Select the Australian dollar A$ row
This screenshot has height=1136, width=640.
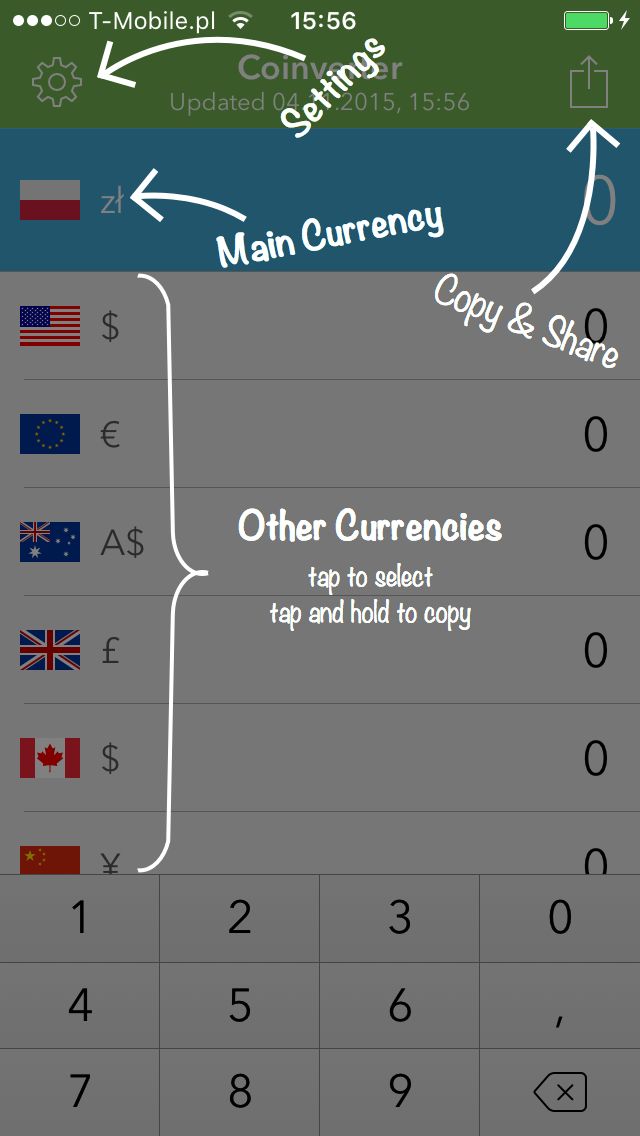(320, 542)
